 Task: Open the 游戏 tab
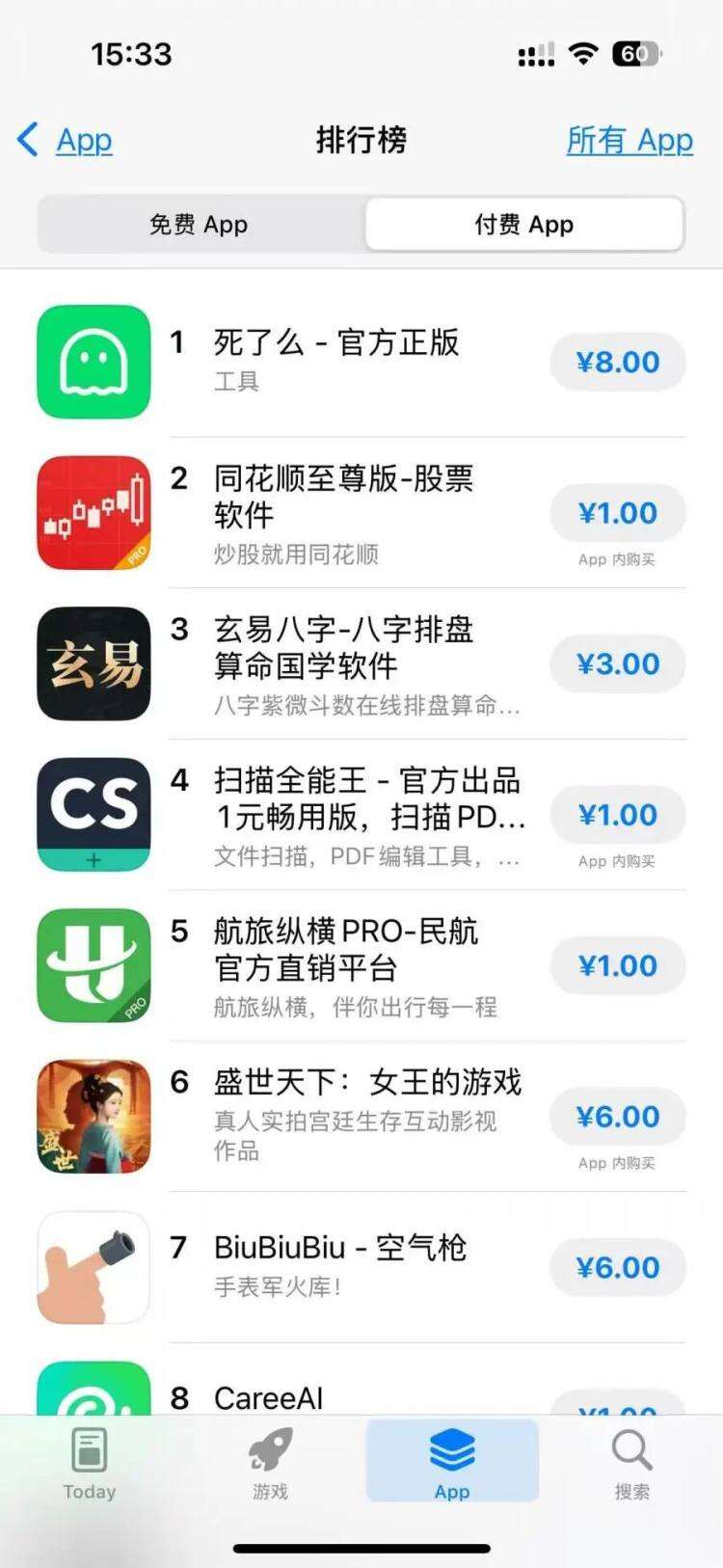click(270, 1465)
